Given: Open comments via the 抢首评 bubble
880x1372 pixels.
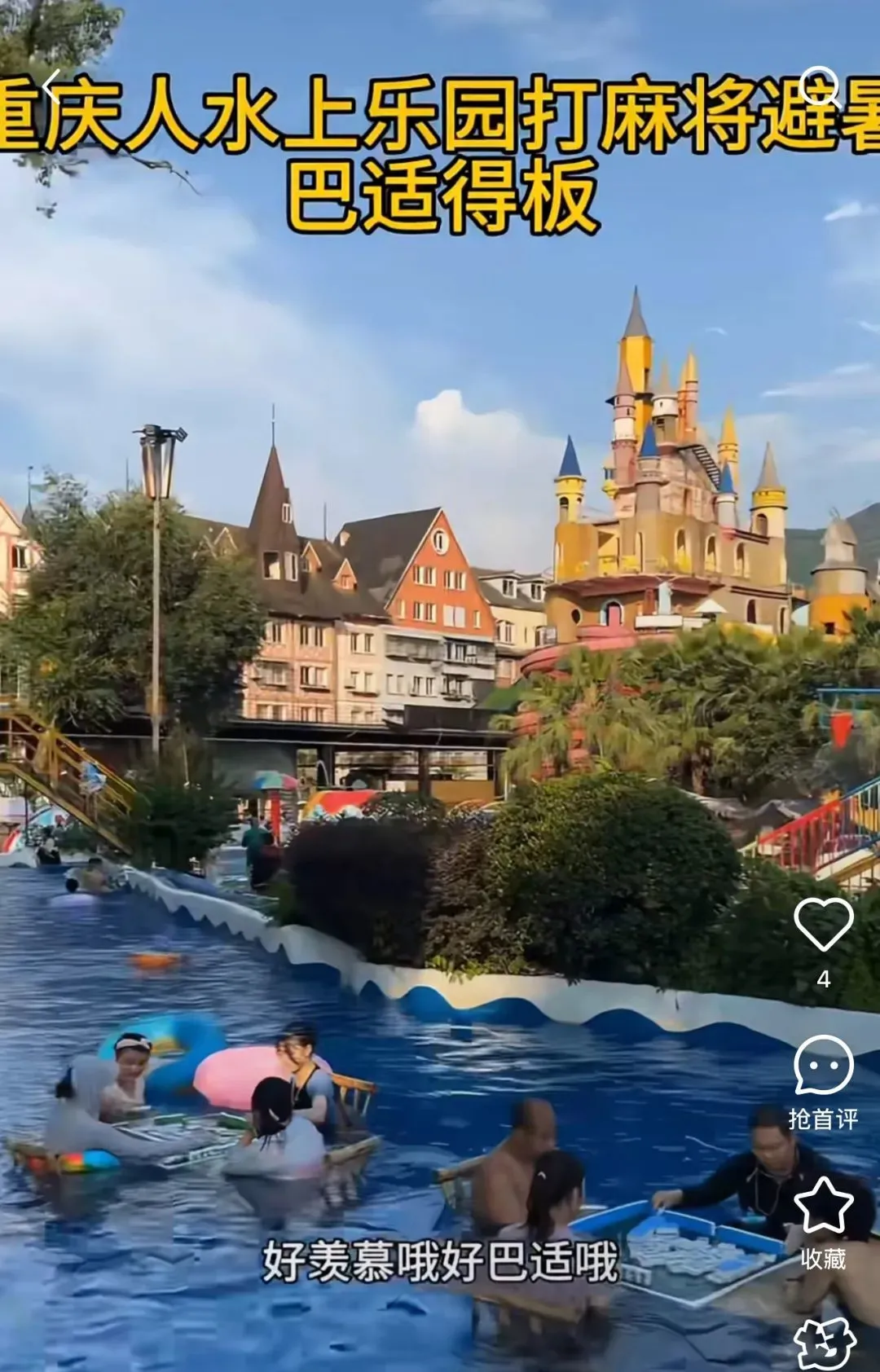Looking at the screenshot, I should pos(823,1066).
